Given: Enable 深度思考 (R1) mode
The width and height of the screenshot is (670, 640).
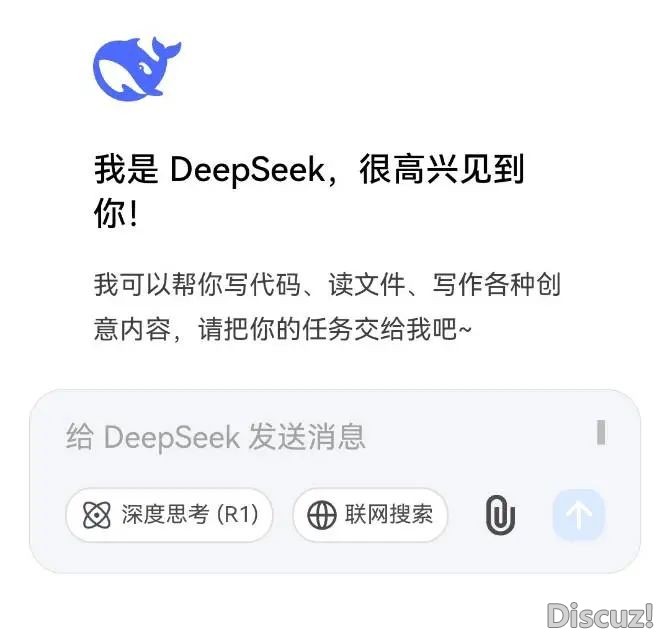Looking at the screenshot, I should point(169,515).
